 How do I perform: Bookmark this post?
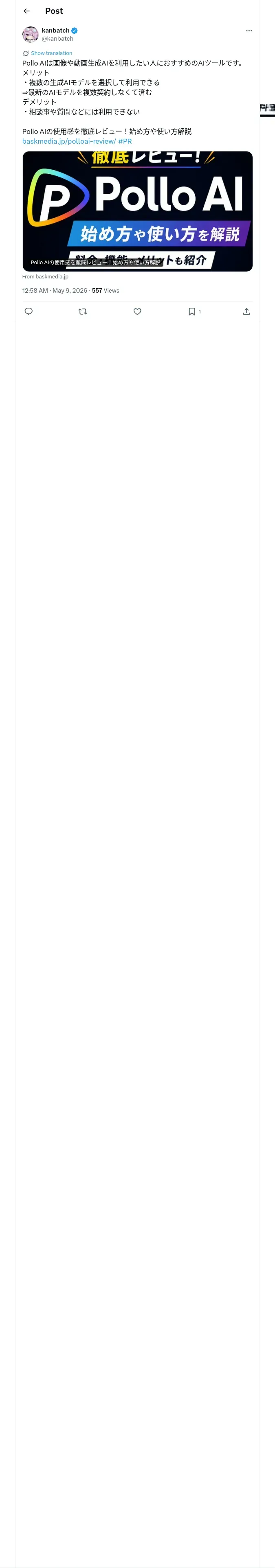tap(192, 312)
